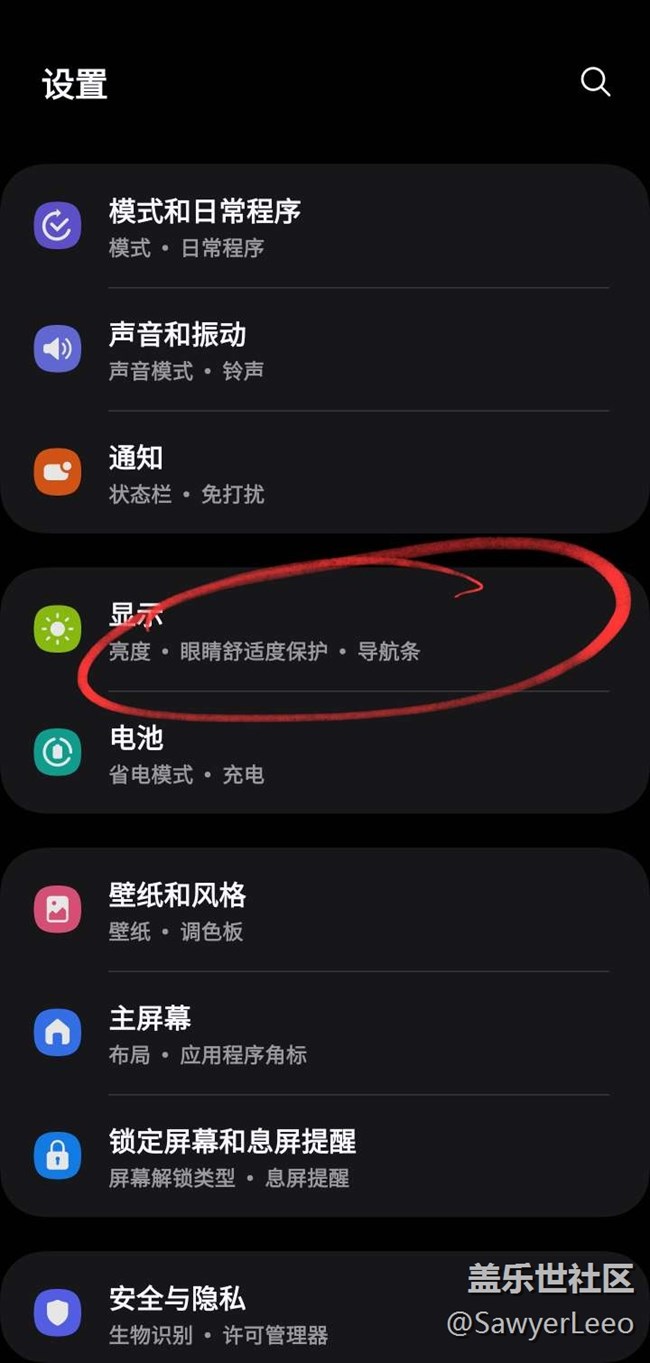Open 显示 settings row

pos(325,630)
